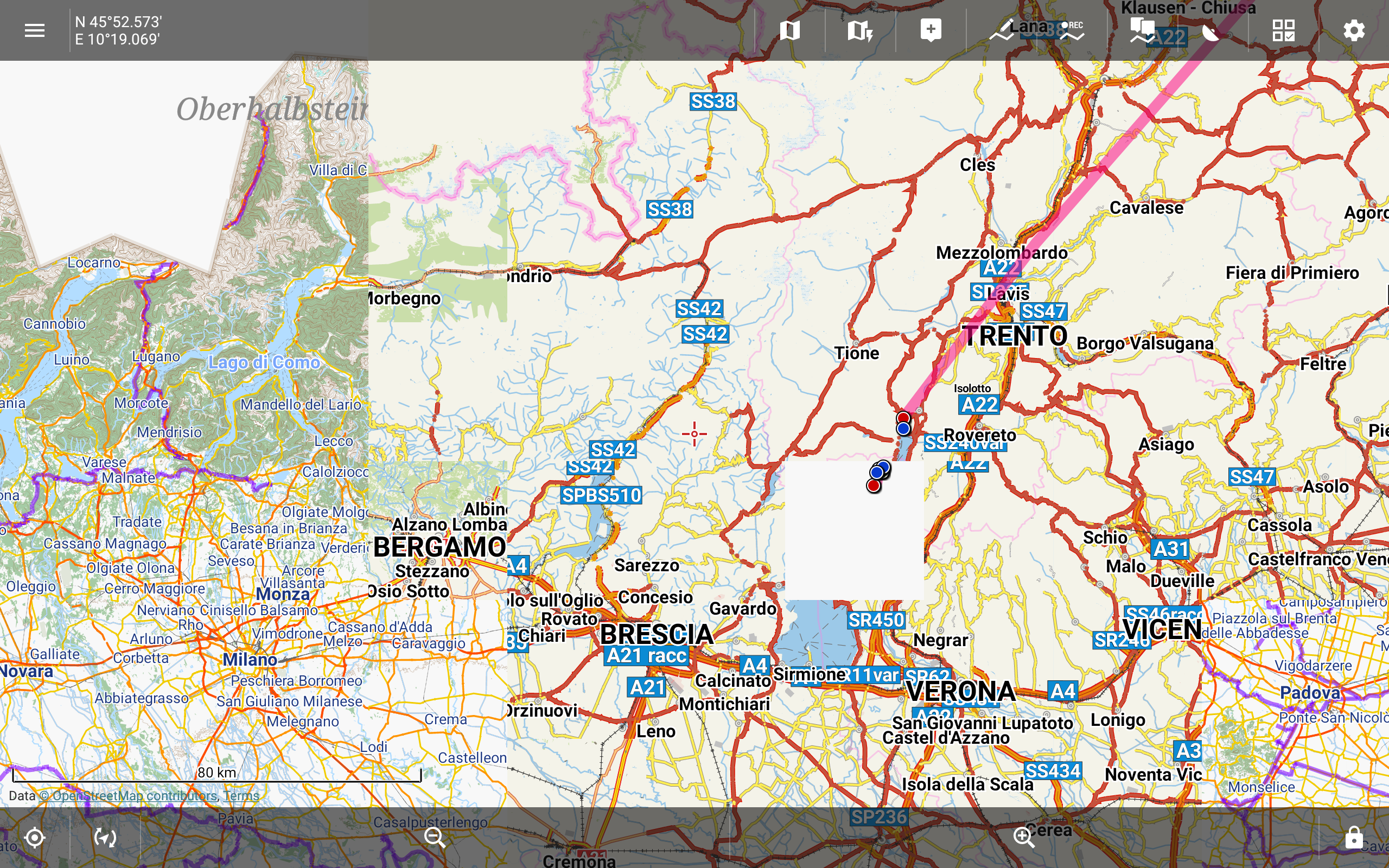Viewport: 1389px width, 868px height.
Task: Open the GPS satellite screen
Action: pyautogui.click(x=1212, y=30)
